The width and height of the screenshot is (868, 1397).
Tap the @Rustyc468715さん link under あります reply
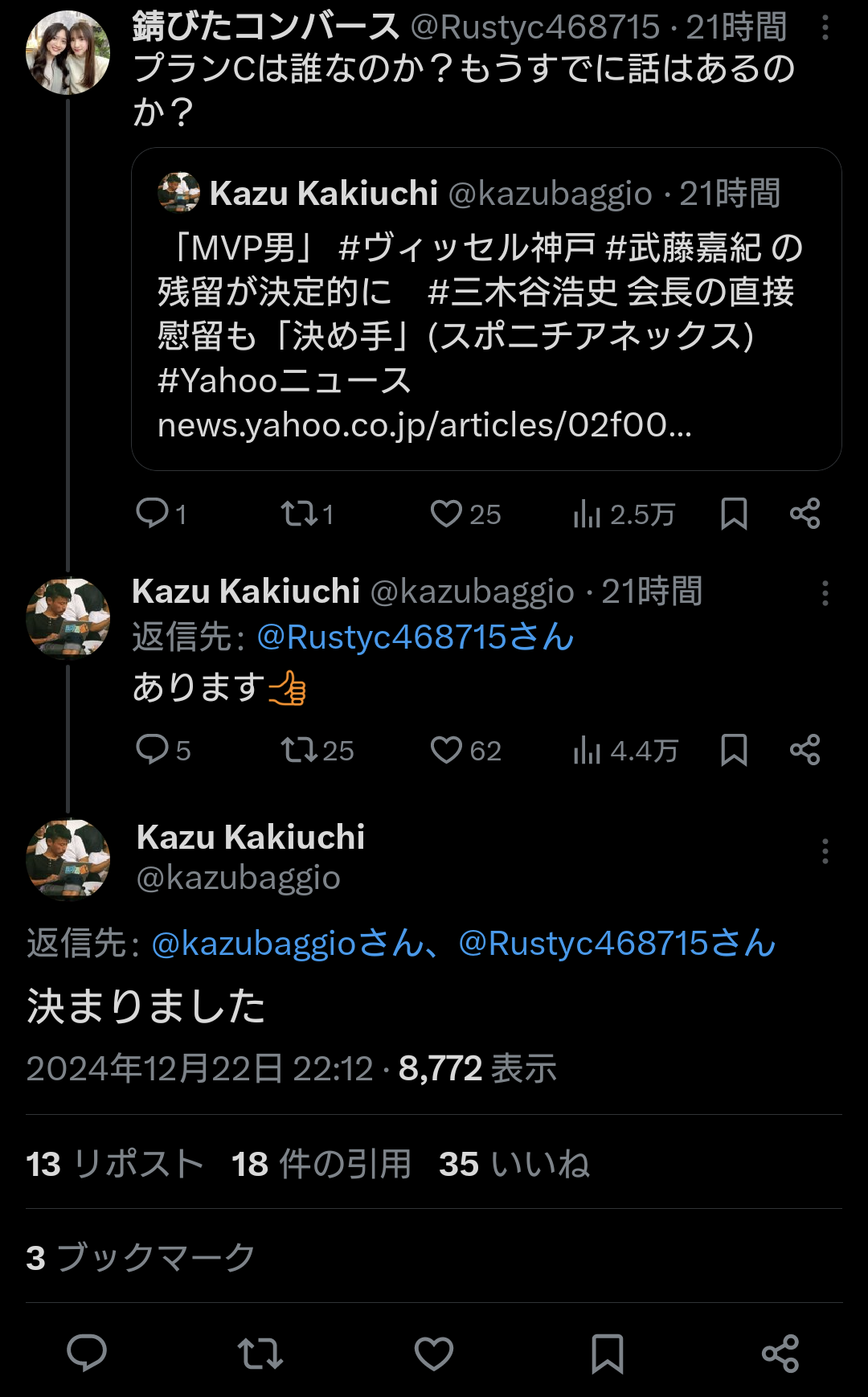click(x=415, y=637)
